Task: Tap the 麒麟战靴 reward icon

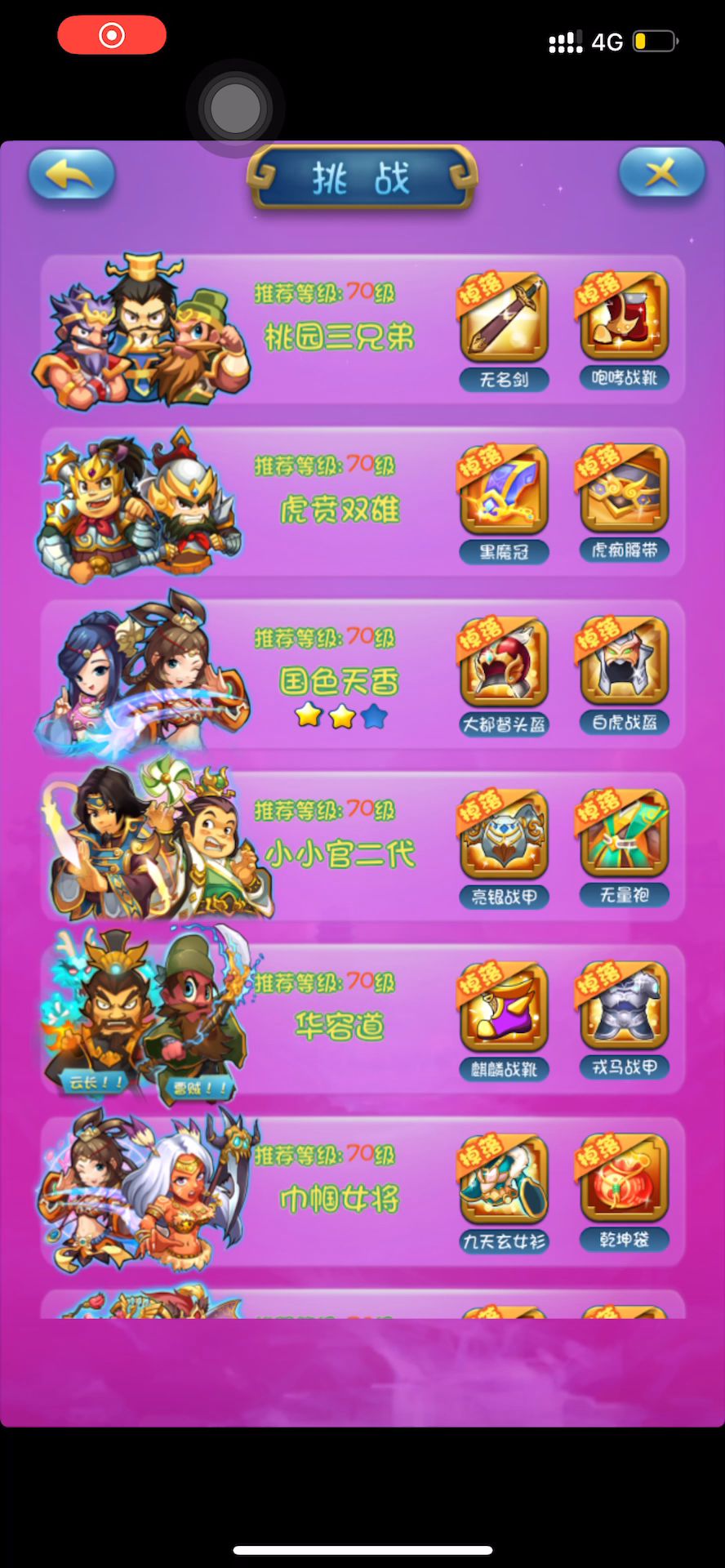Action: (503, 1008)
